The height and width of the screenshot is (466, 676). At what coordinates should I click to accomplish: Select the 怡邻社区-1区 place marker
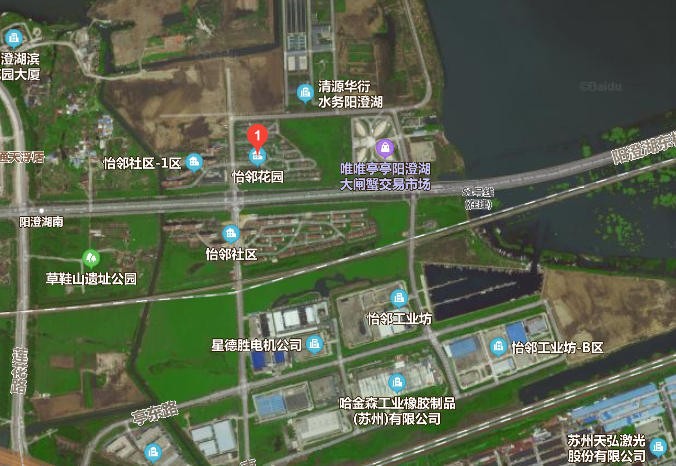pos(195,162)
